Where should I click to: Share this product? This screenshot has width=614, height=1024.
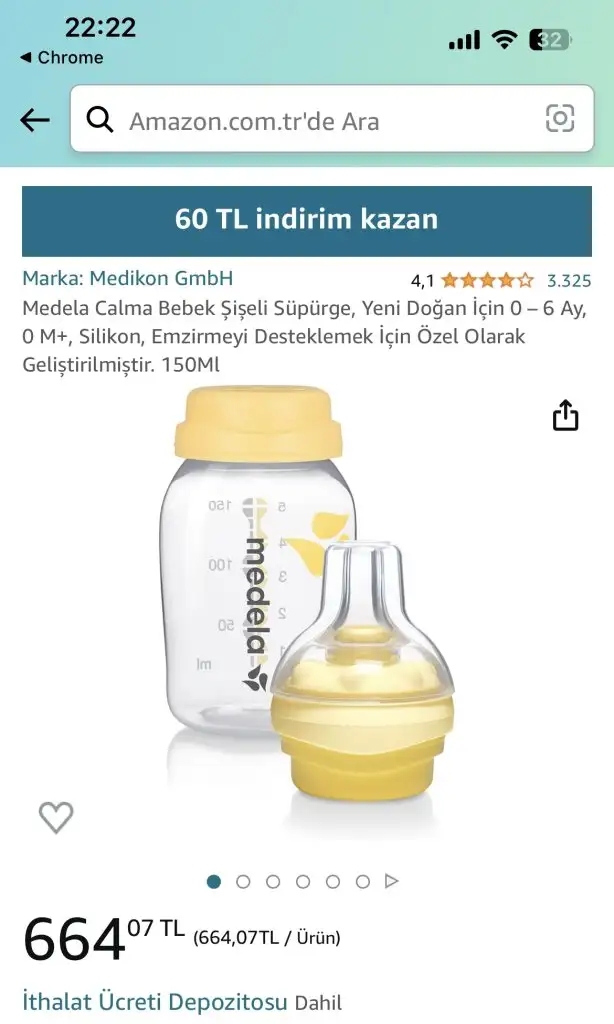[x=566, y=415]
